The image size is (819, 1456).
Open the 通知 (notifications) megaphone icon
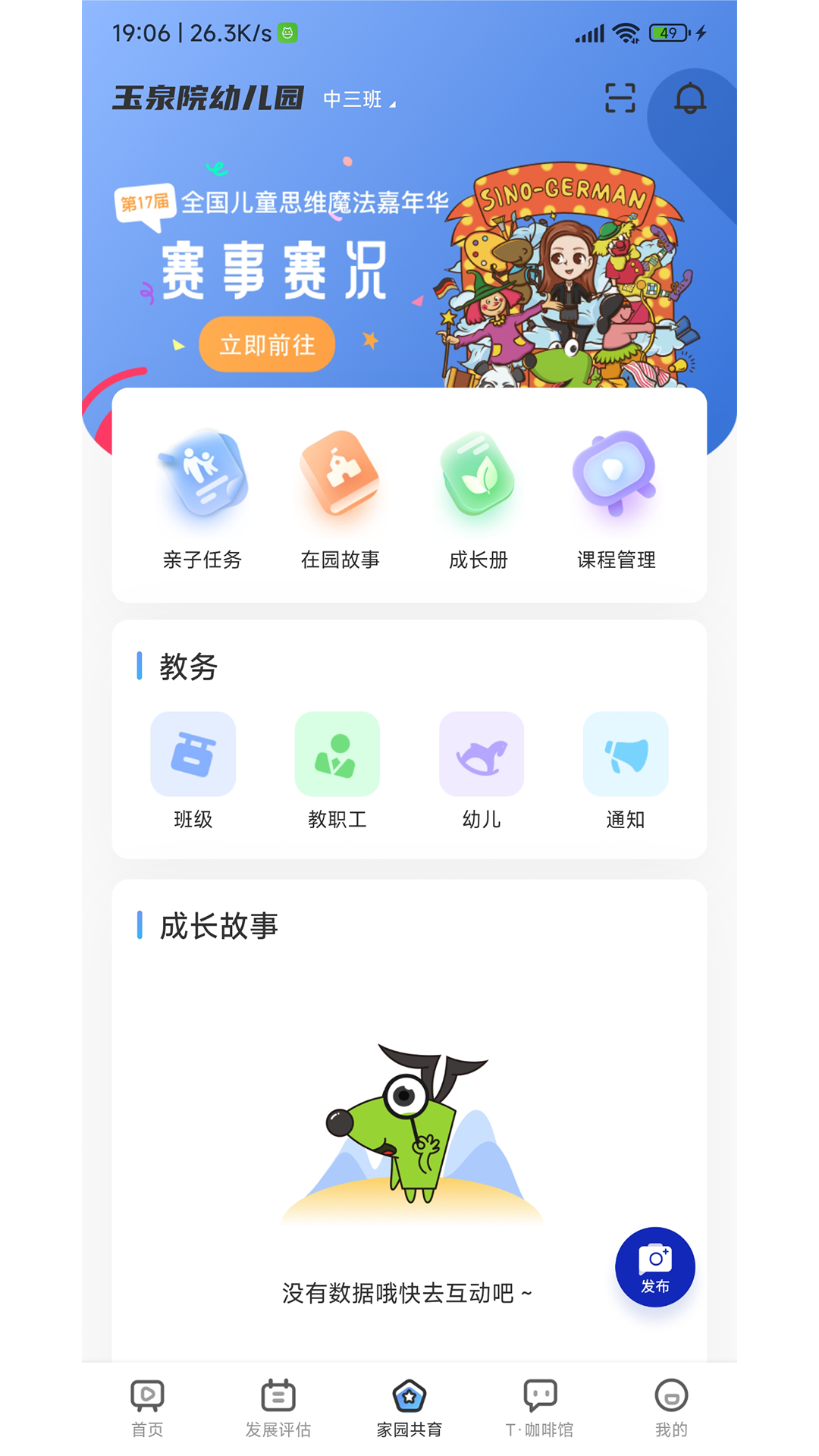626,755
